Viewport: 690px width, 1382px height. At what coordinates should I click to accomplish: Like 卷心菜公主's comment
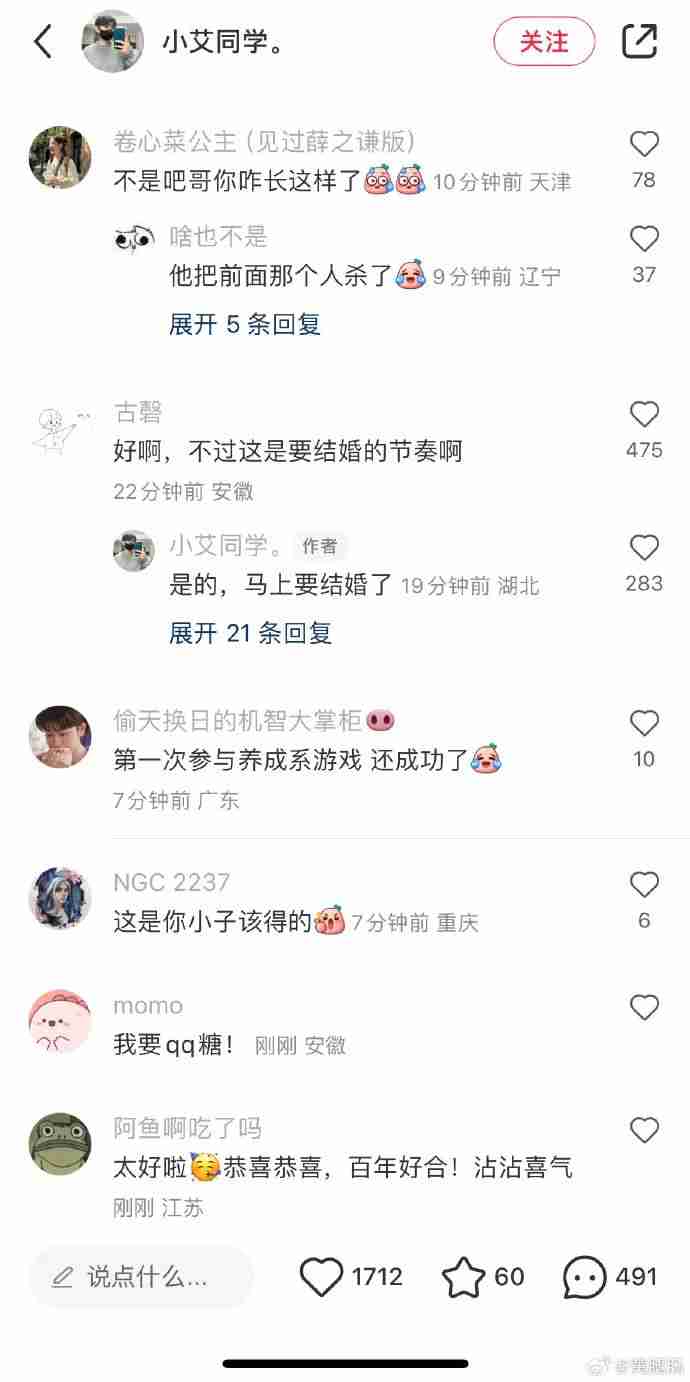coord(644,145)
